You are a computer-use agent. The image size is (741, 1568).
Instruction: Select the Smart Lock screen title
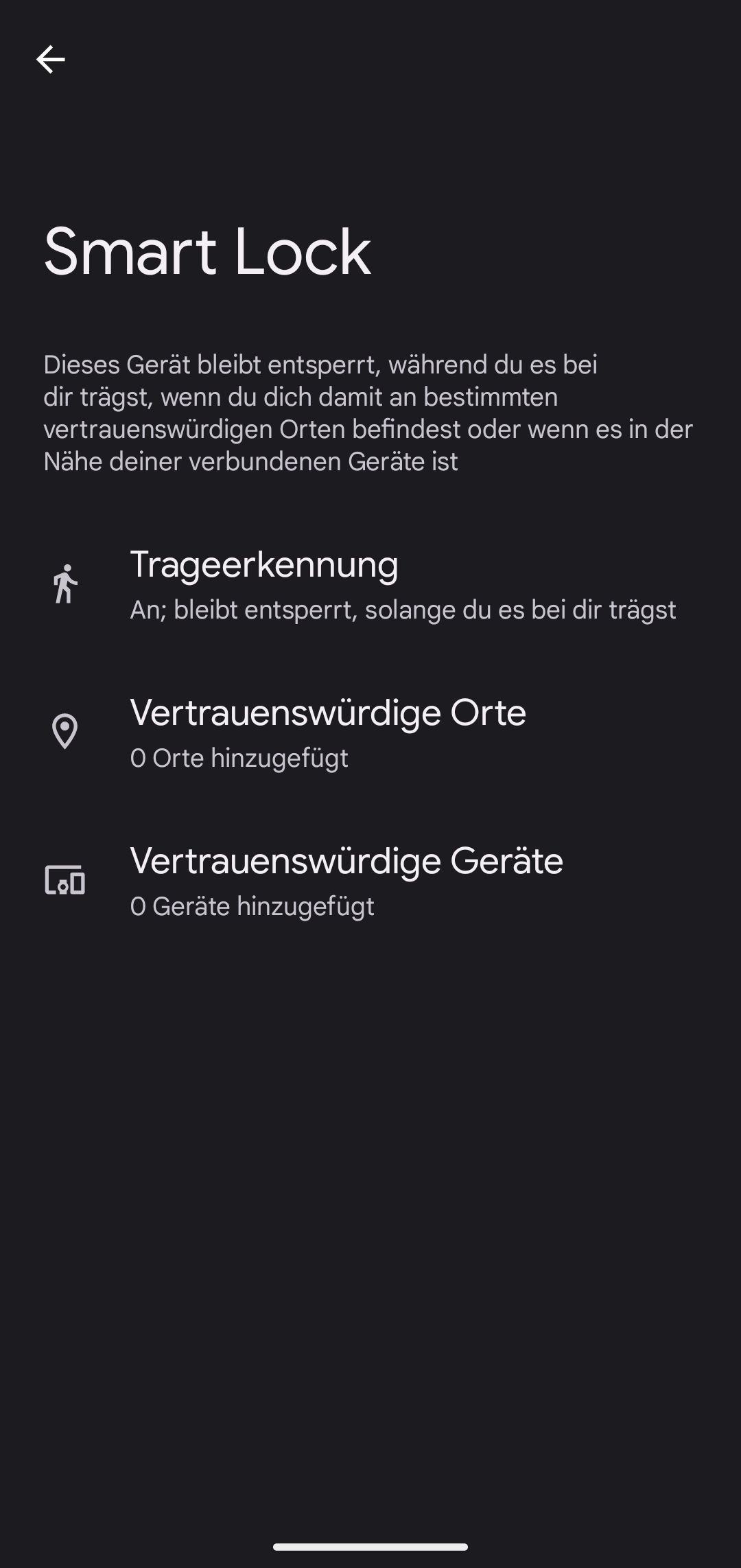[x=206, y=253]
